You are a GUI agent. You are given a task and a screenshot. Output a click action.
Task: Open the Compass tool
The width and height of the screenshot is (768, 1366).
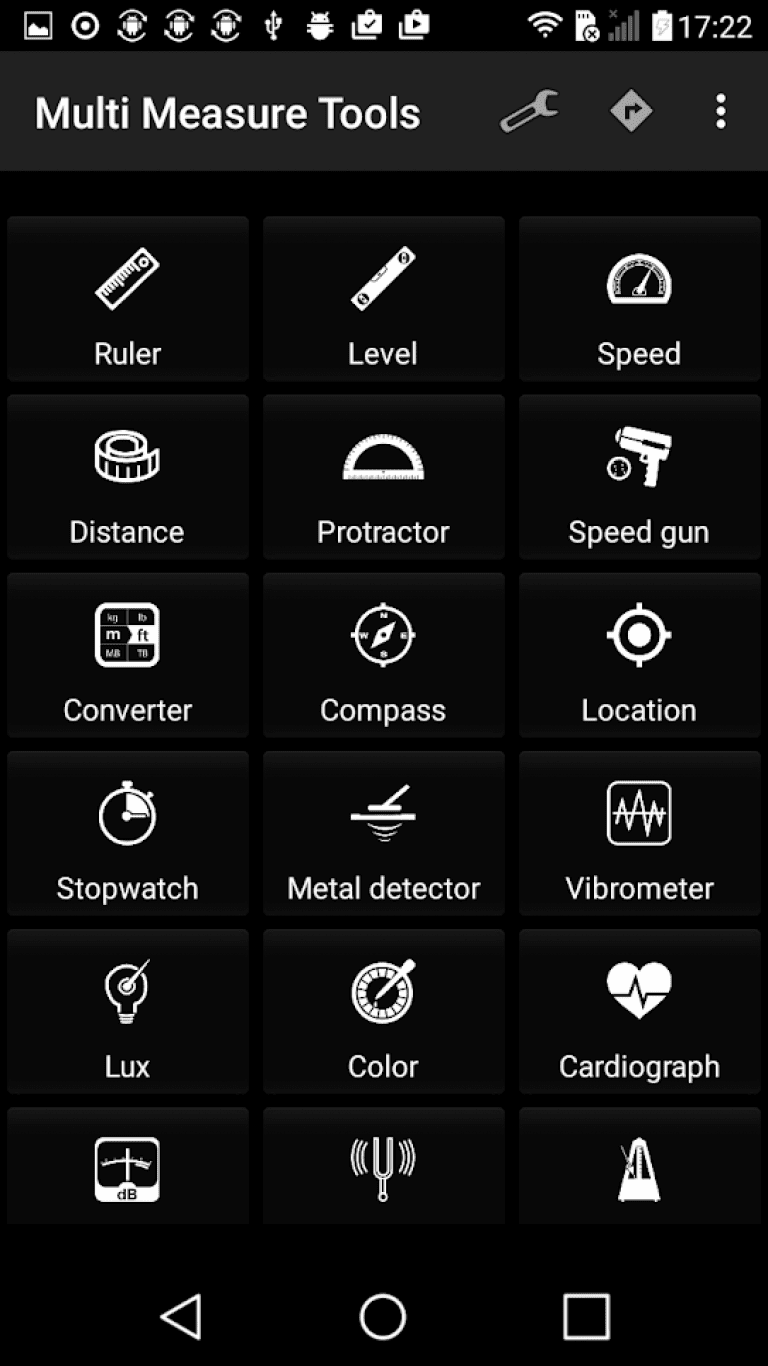[x=383, y=654]
